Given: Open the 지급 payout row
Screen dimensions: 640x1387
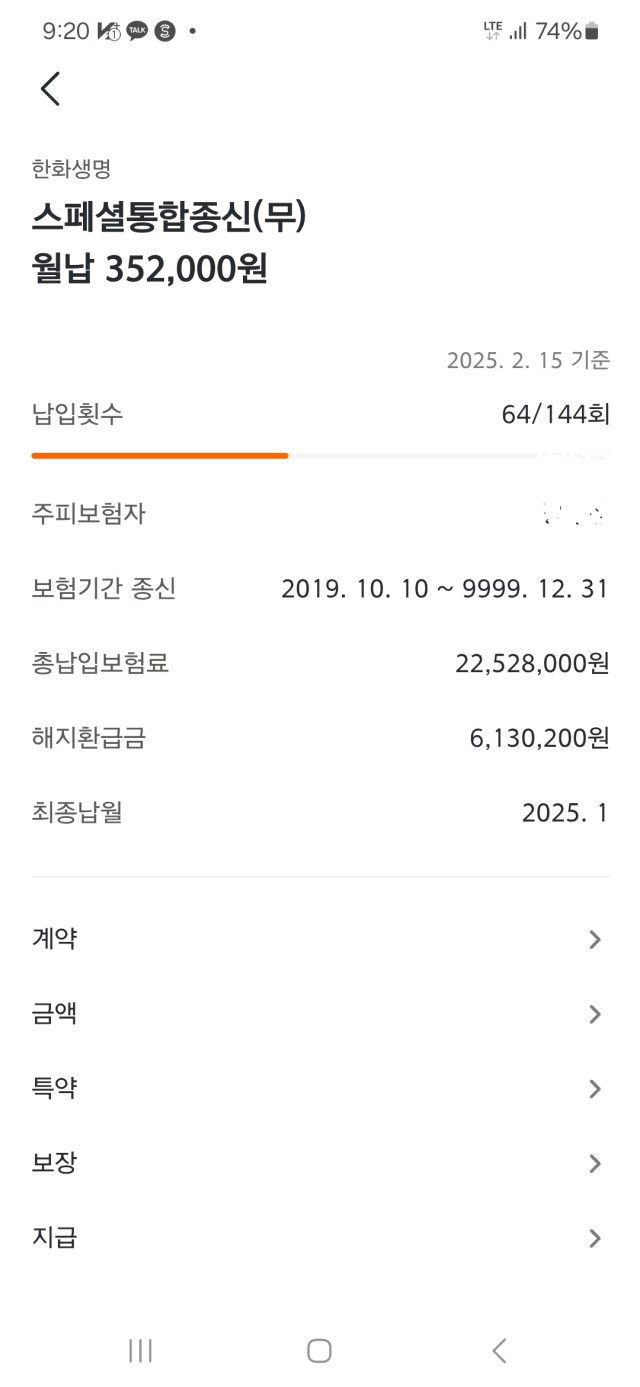Looking at the screenshot, I should (320, 1238).
